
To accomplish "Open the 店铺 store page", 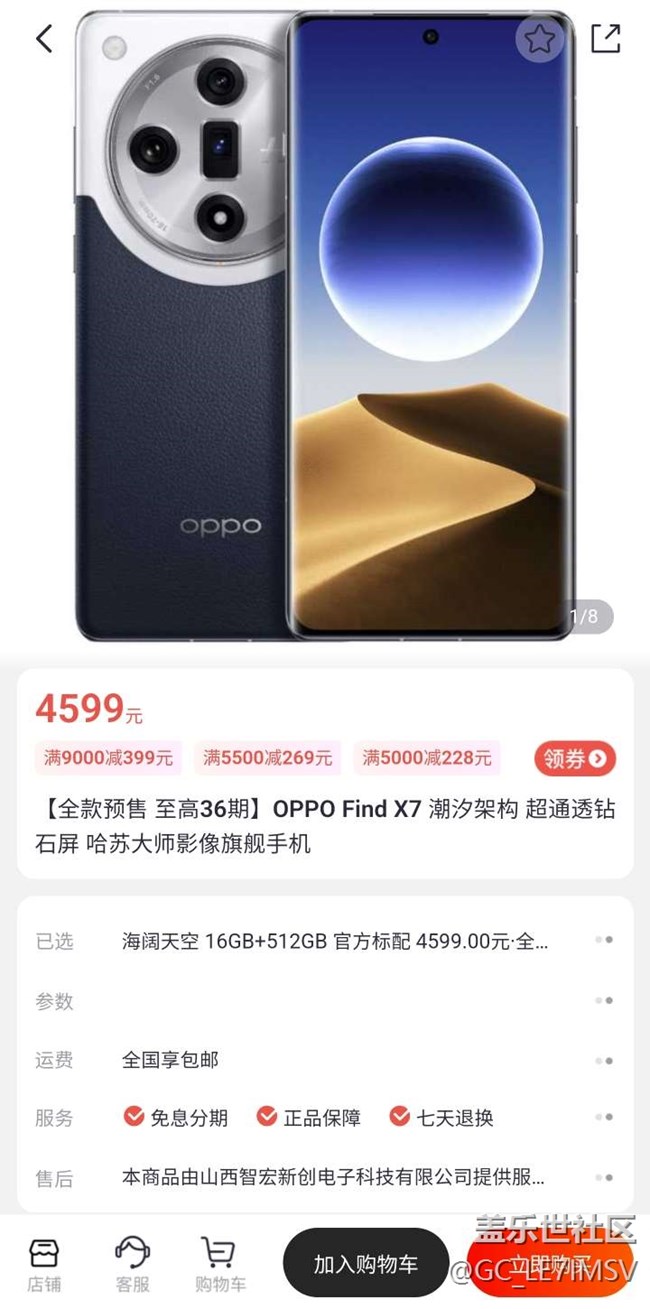I will [x=44, y=1264].
